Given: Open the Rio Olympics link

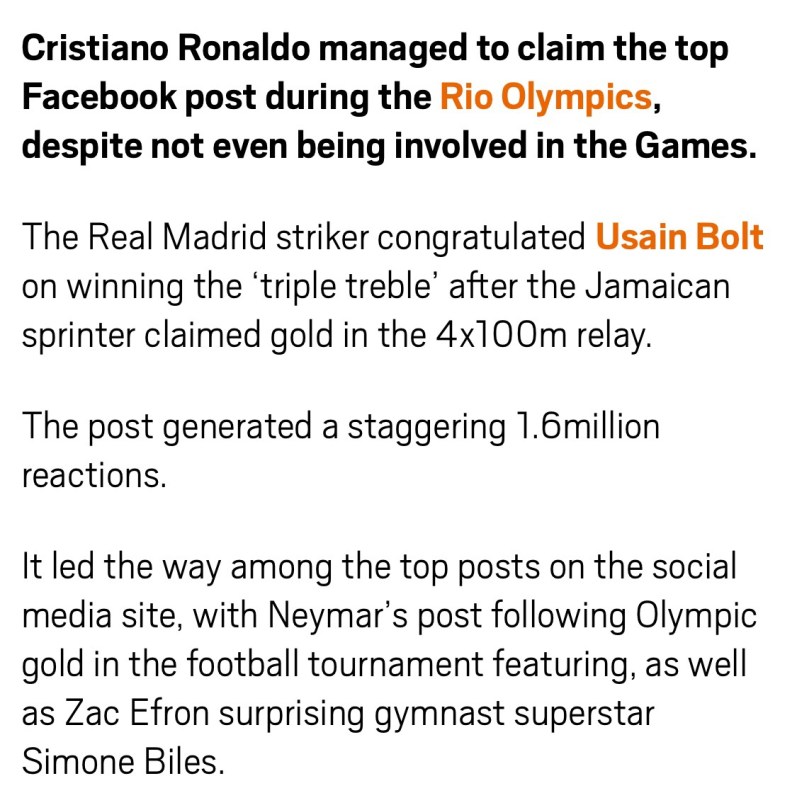Looking at the screenshot, I should point(546,99).
